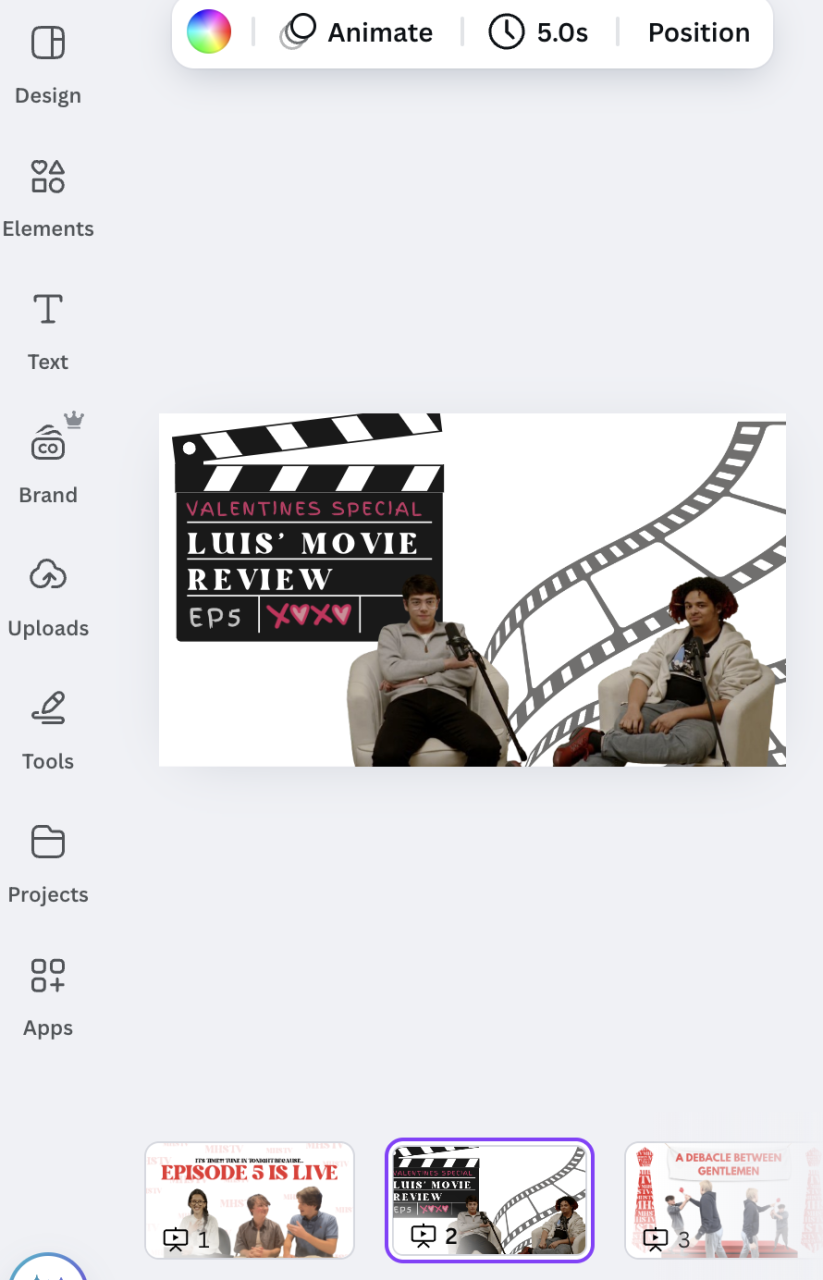Select page 1 Episode 5 thumbnail
Image resolution: width=823 pixels, height=1280 pixels.
250,1199
